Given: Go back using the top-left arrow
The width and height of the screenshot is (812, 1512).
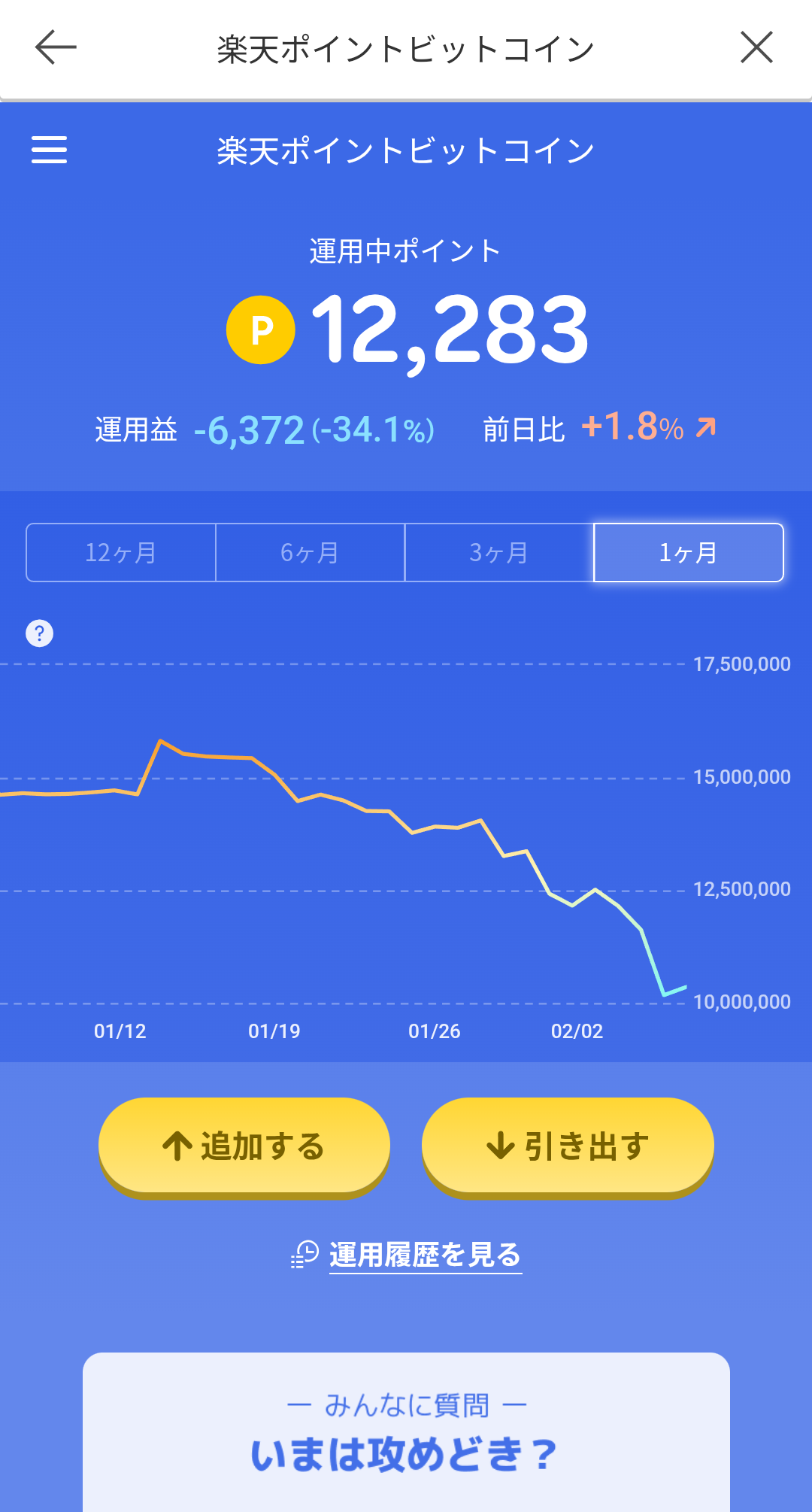Looking at the screenshot, I should (x=56, y=47).
